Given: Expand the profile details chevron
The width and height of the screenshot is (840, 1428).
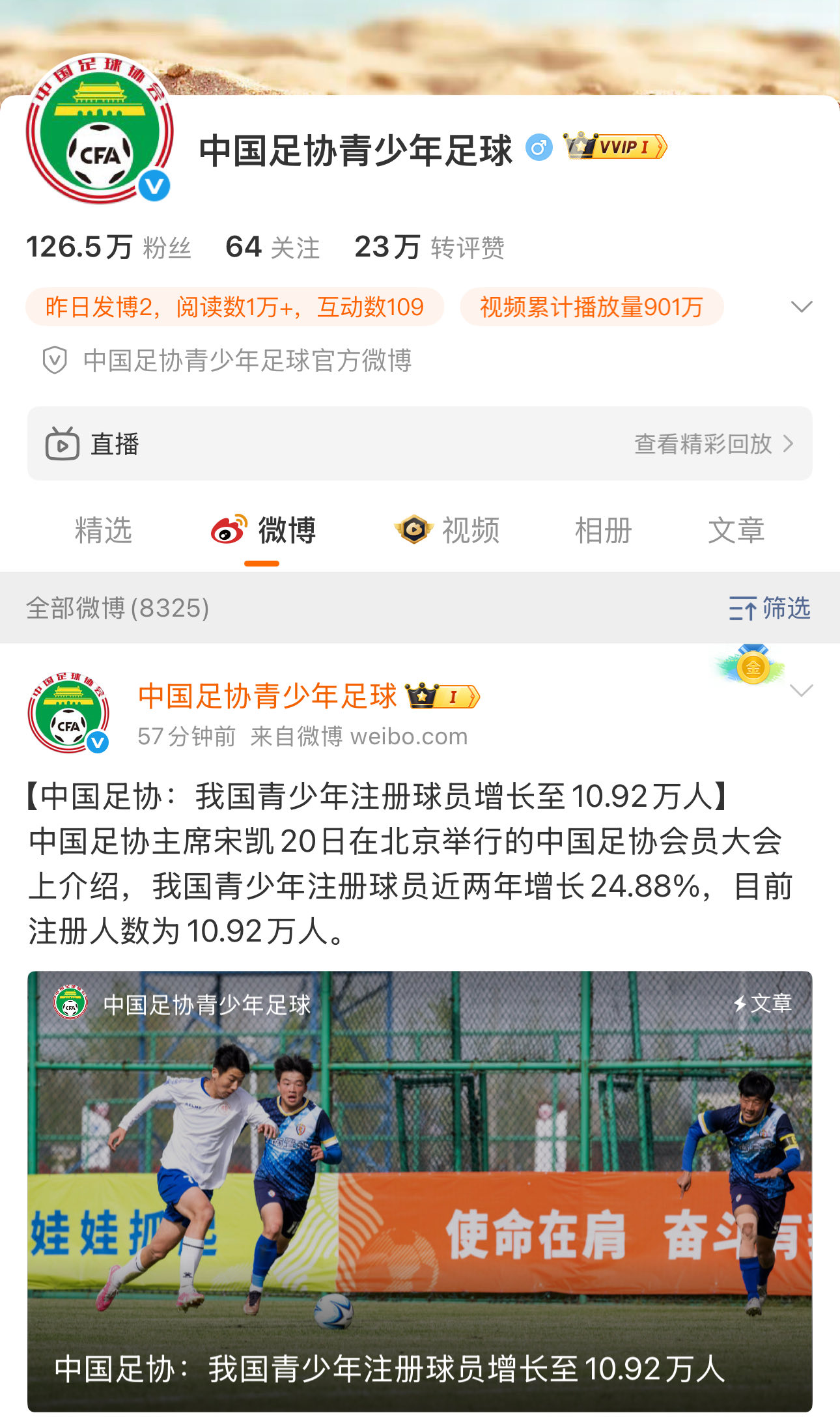Looking at the screenshot, I should click(801, 307).
